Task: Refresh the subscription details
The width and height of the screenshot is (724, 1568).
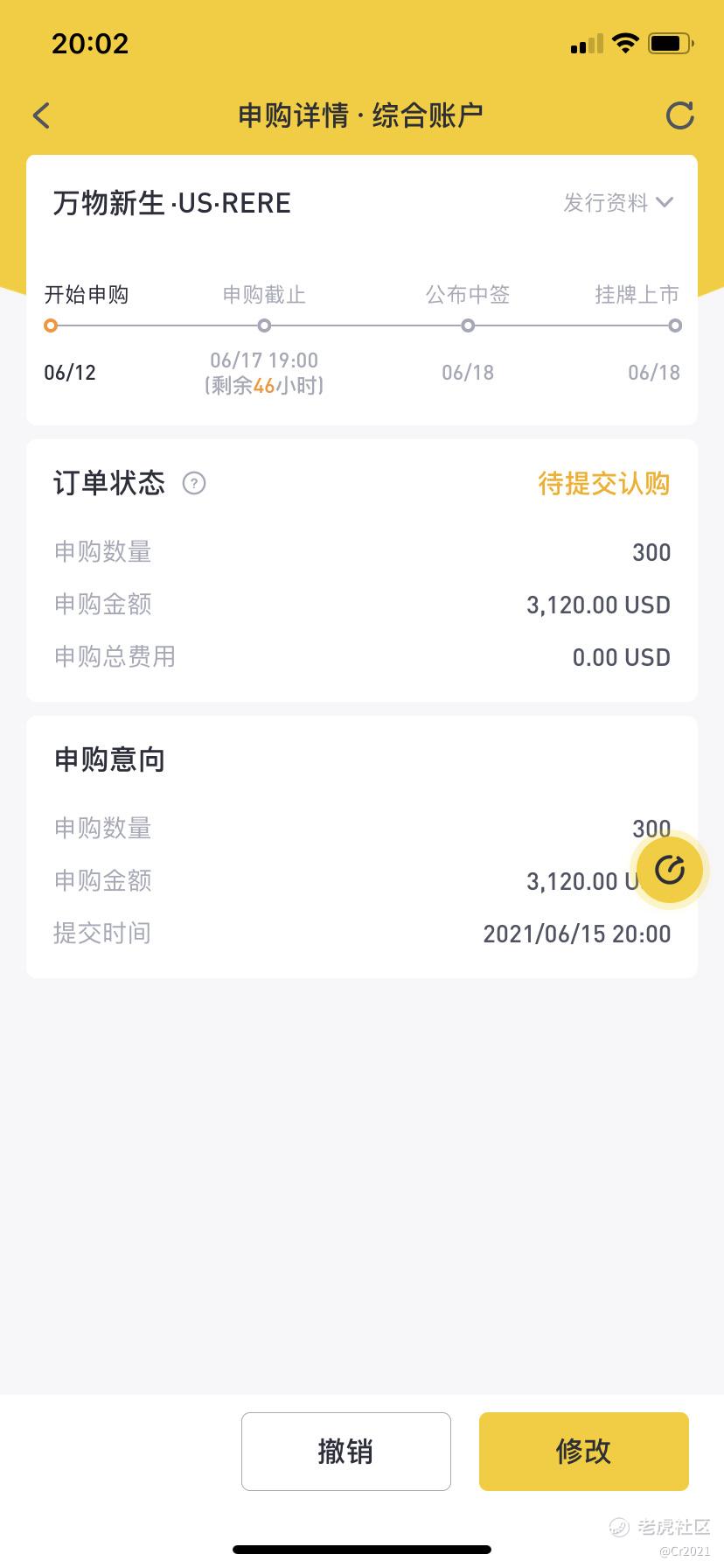Action: pyautogui.click(x=679, y=115)
